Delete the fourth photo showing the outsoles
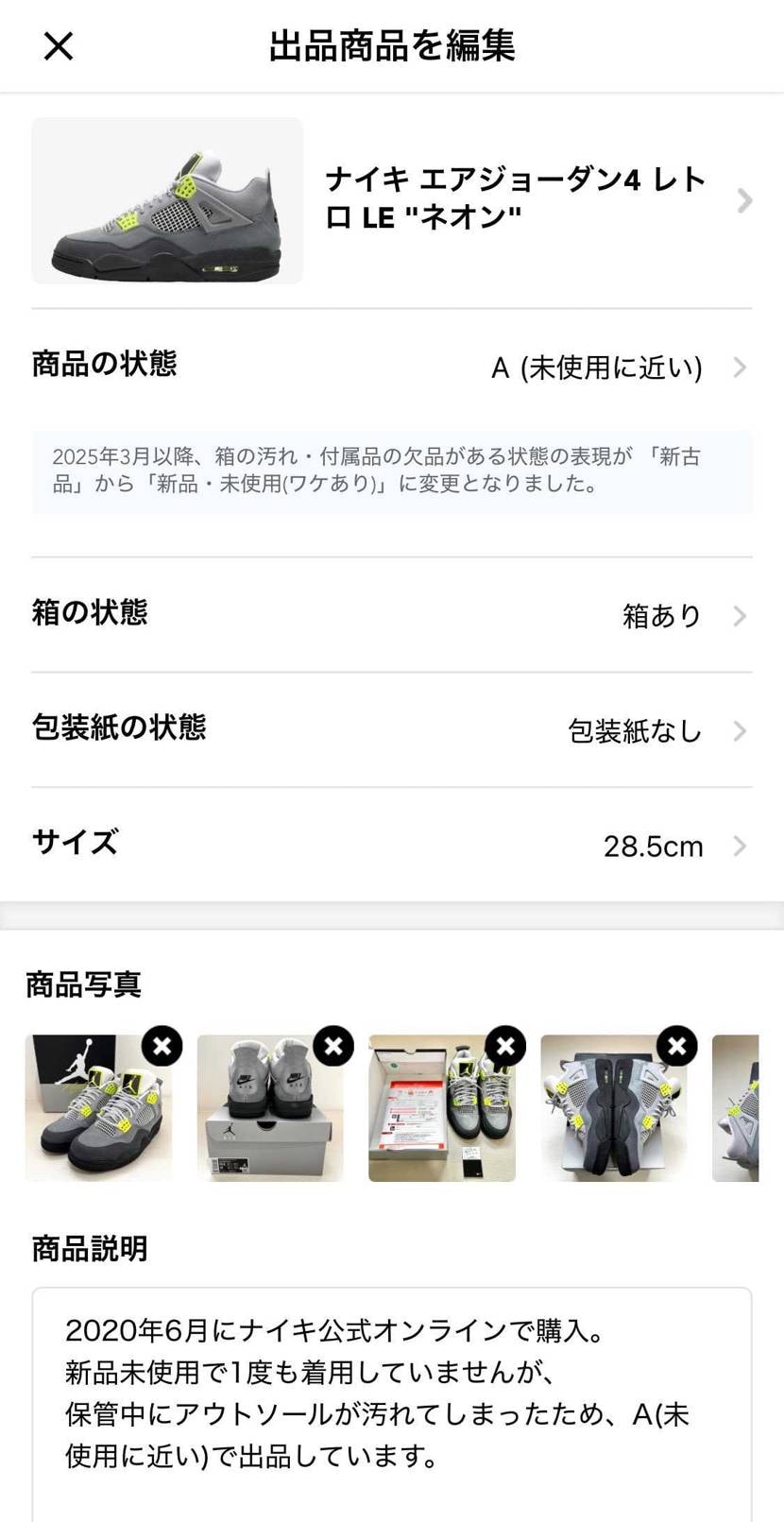Screen dimensions: 784x1522 tap(677, 1046)
